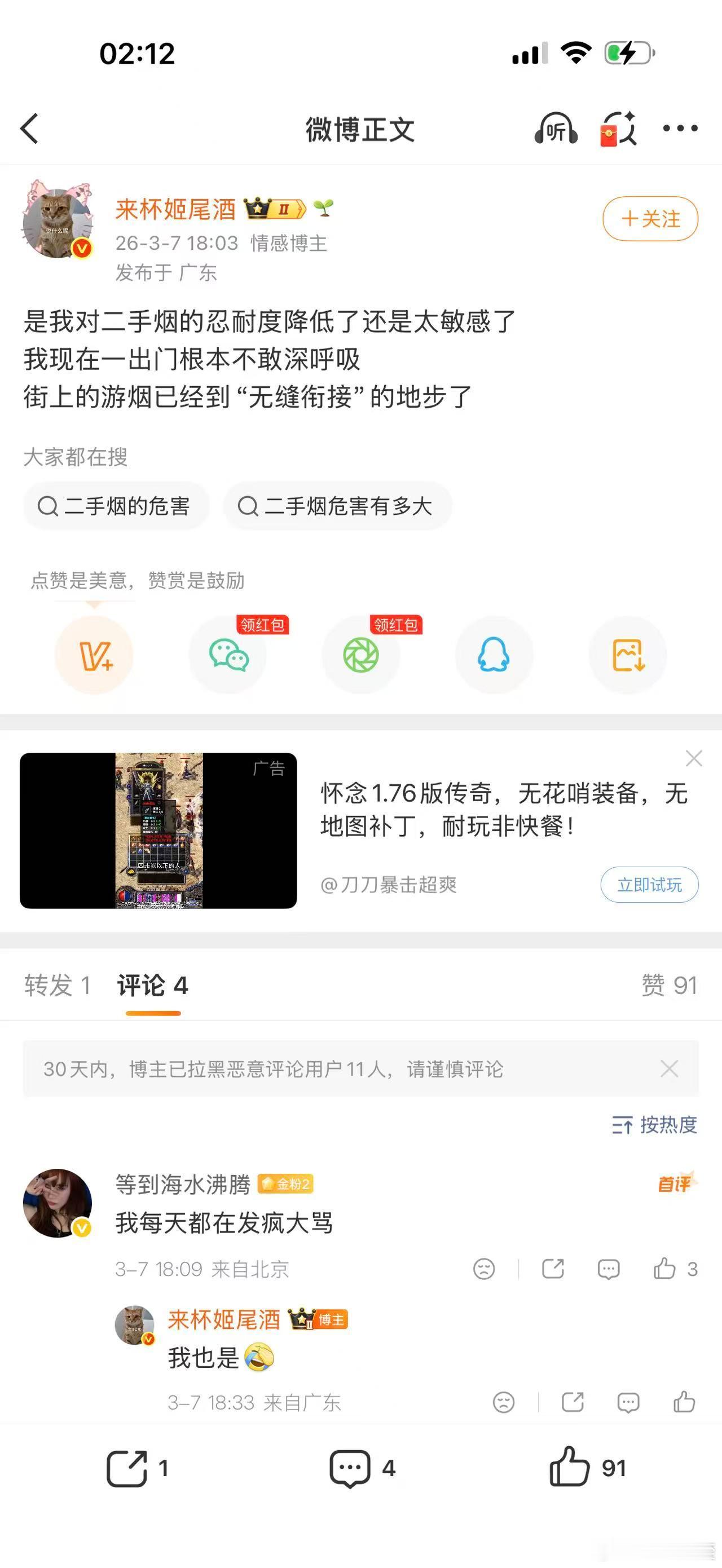
Task: Dismiss the 1.76 传奇 ad with X
Action: coord(693,759)
